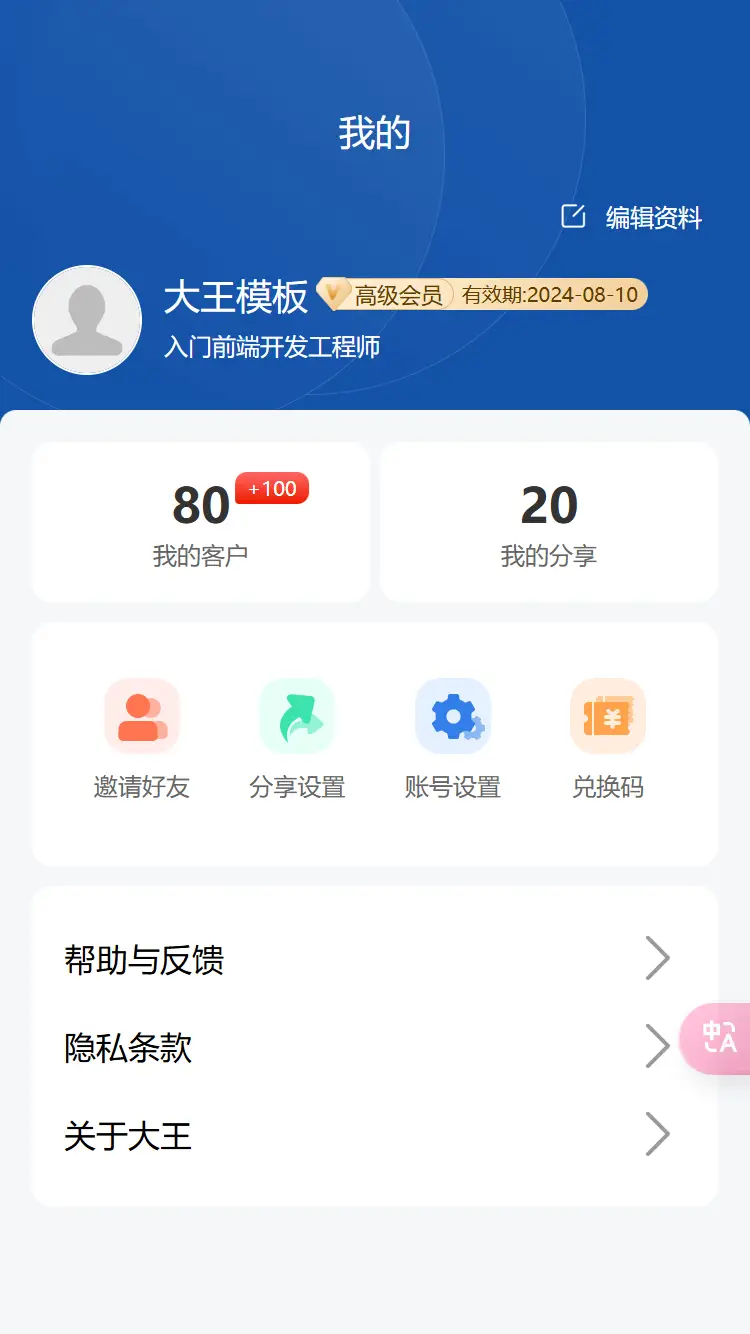Open the 我的客户 card
The width and height of the screenshot is (750, 1334).
[201, 523]
